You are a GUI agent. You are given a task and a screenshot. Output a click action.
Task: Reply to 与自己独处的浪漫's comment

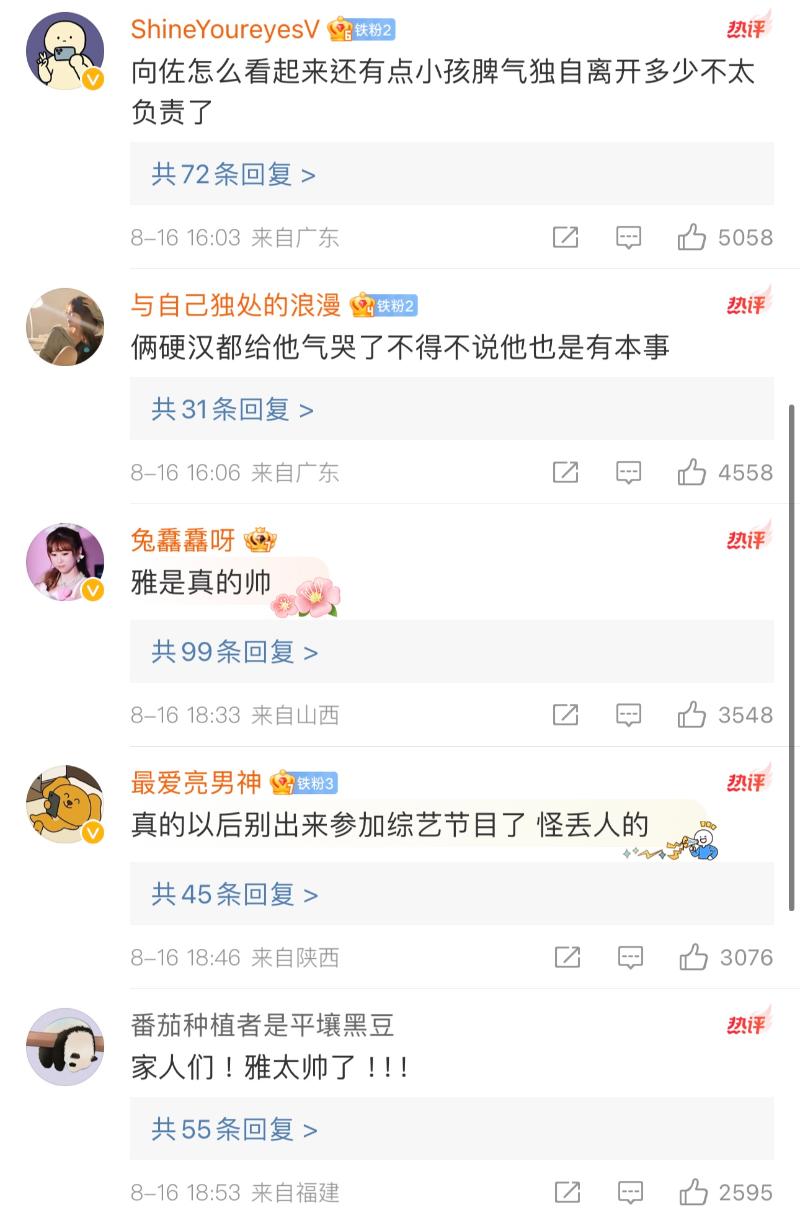click(x=628, y=472)
